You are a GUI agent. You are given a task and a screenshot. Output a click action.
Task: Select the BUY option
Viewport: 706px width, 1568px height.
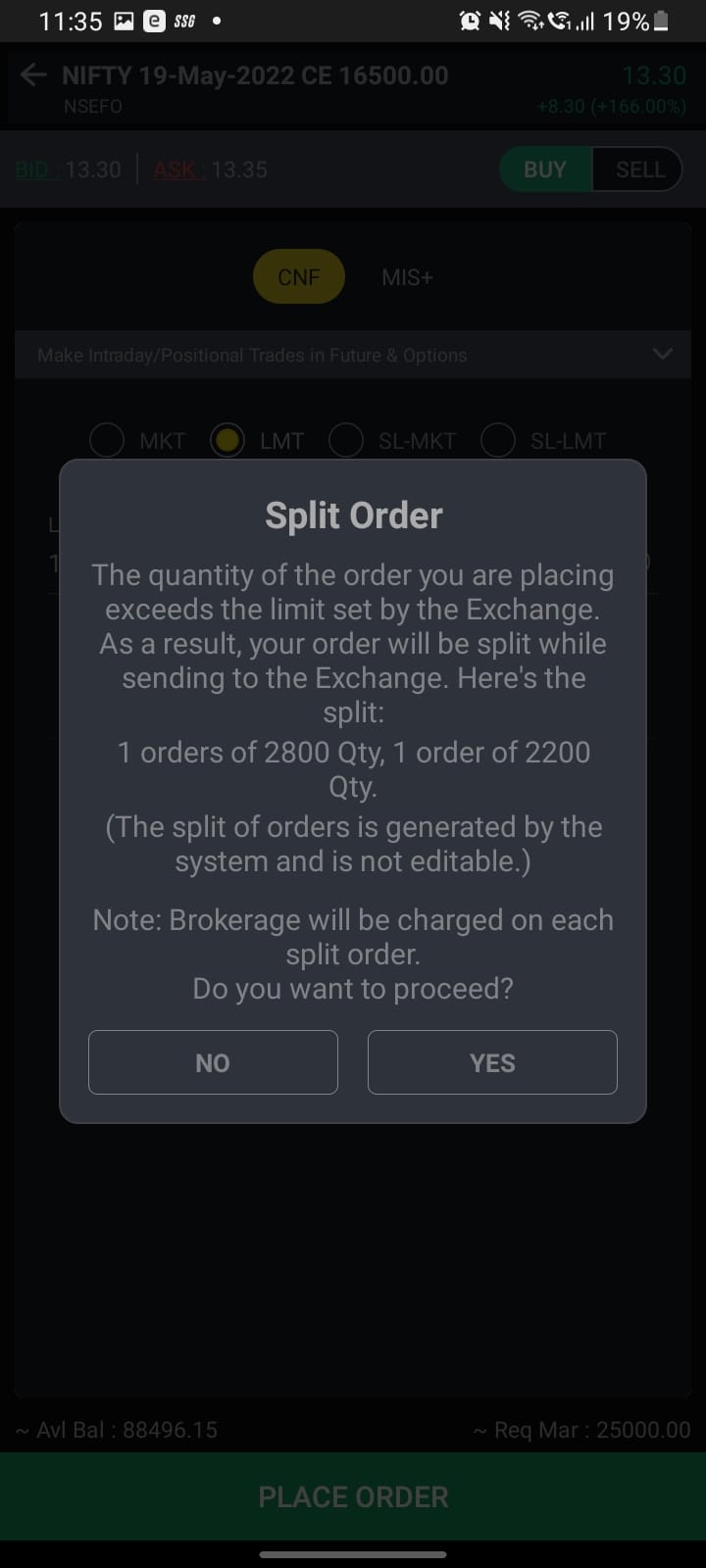(x=545, y=170)
